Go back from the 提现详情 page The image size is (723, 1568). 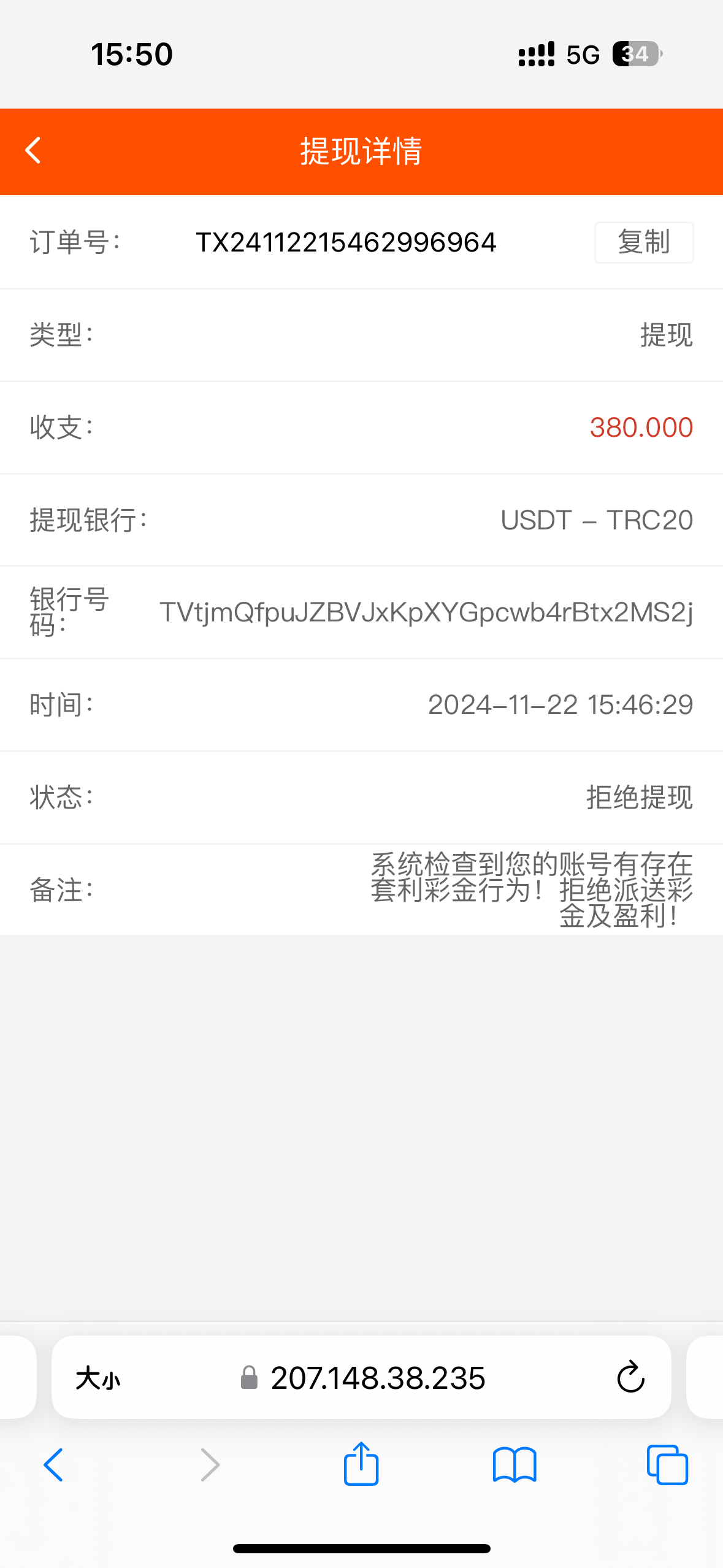tap(33, 150)
